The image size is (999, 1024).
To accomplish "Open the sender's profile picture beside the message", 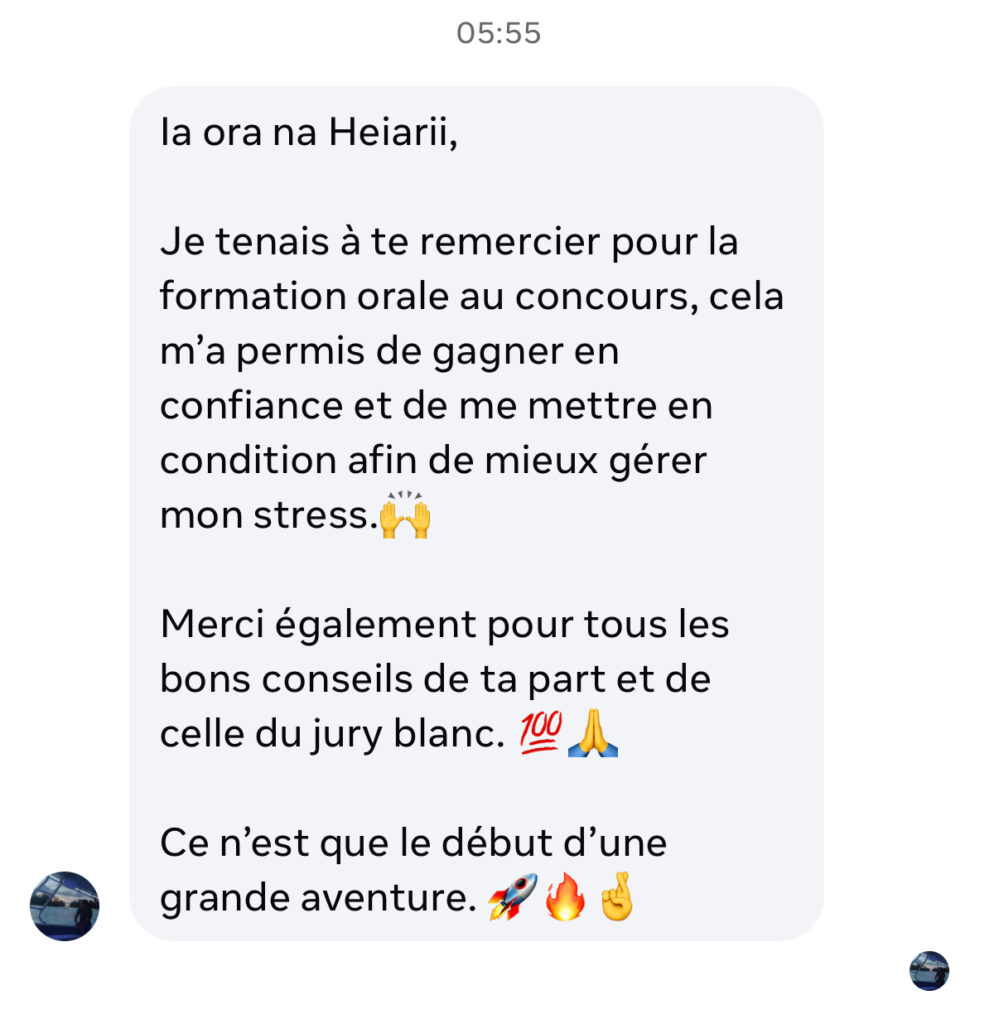I will (64, 906).
